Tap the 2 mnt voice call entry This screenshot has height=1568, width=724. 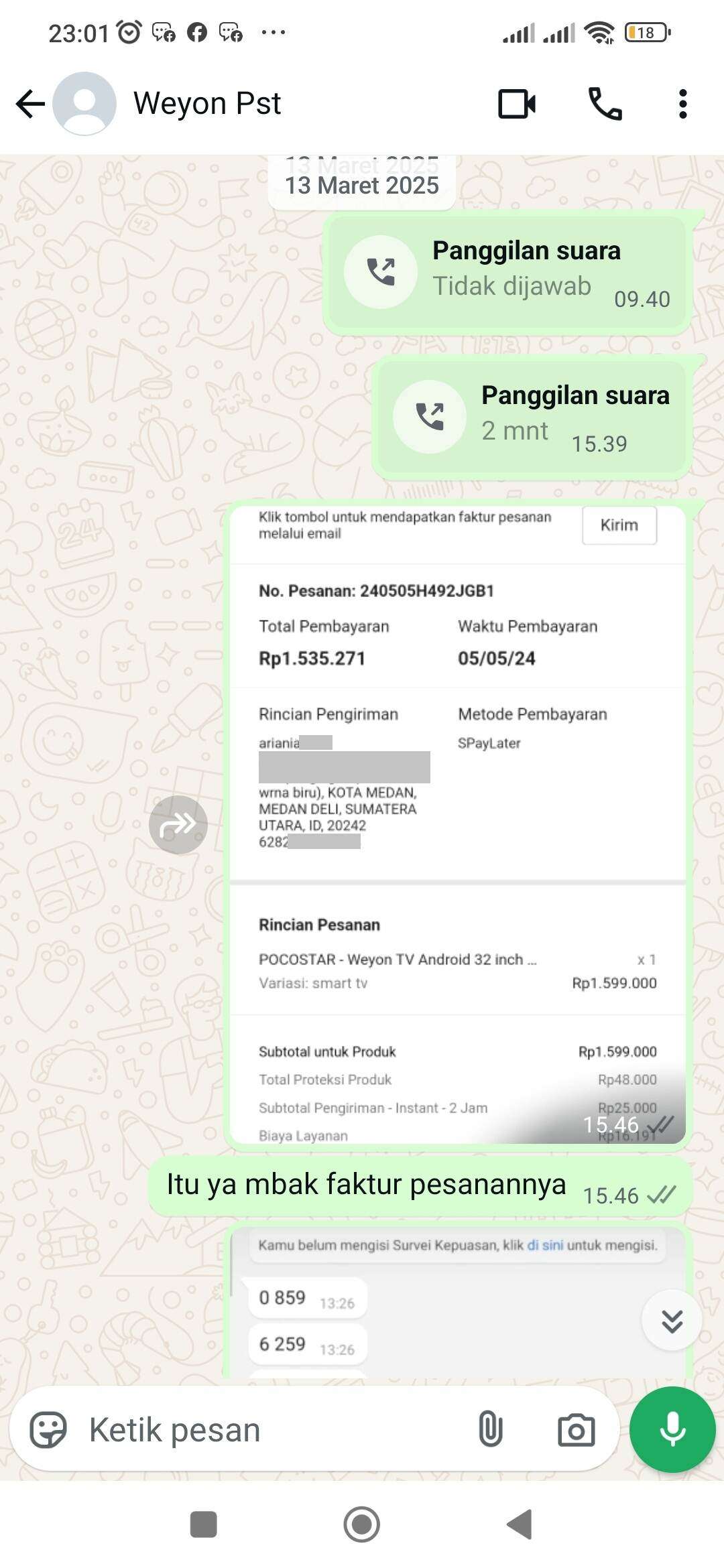[532, 417]
